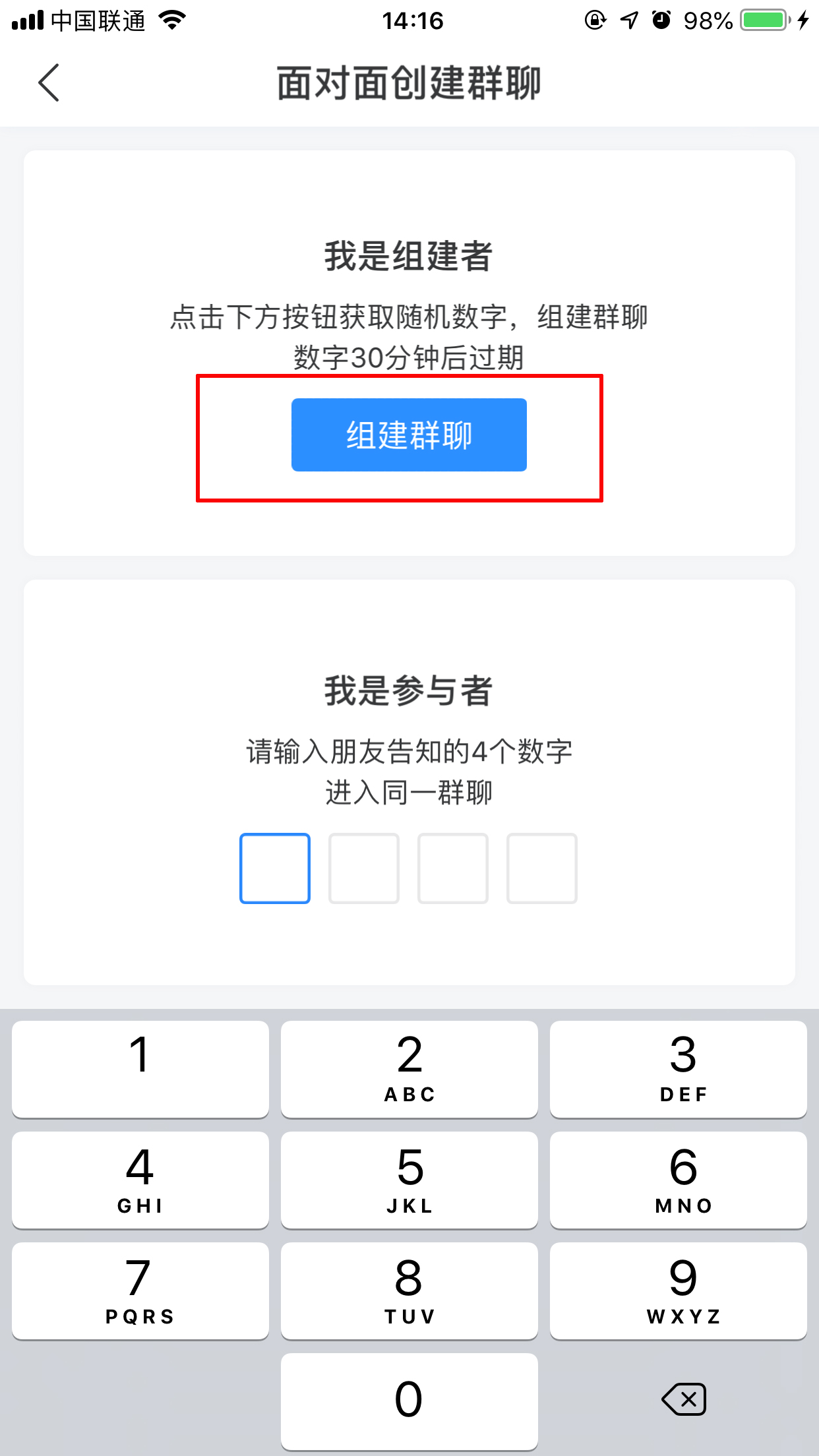Select the last digit input box
819x1456 pixels.
[x=541, y=868]
